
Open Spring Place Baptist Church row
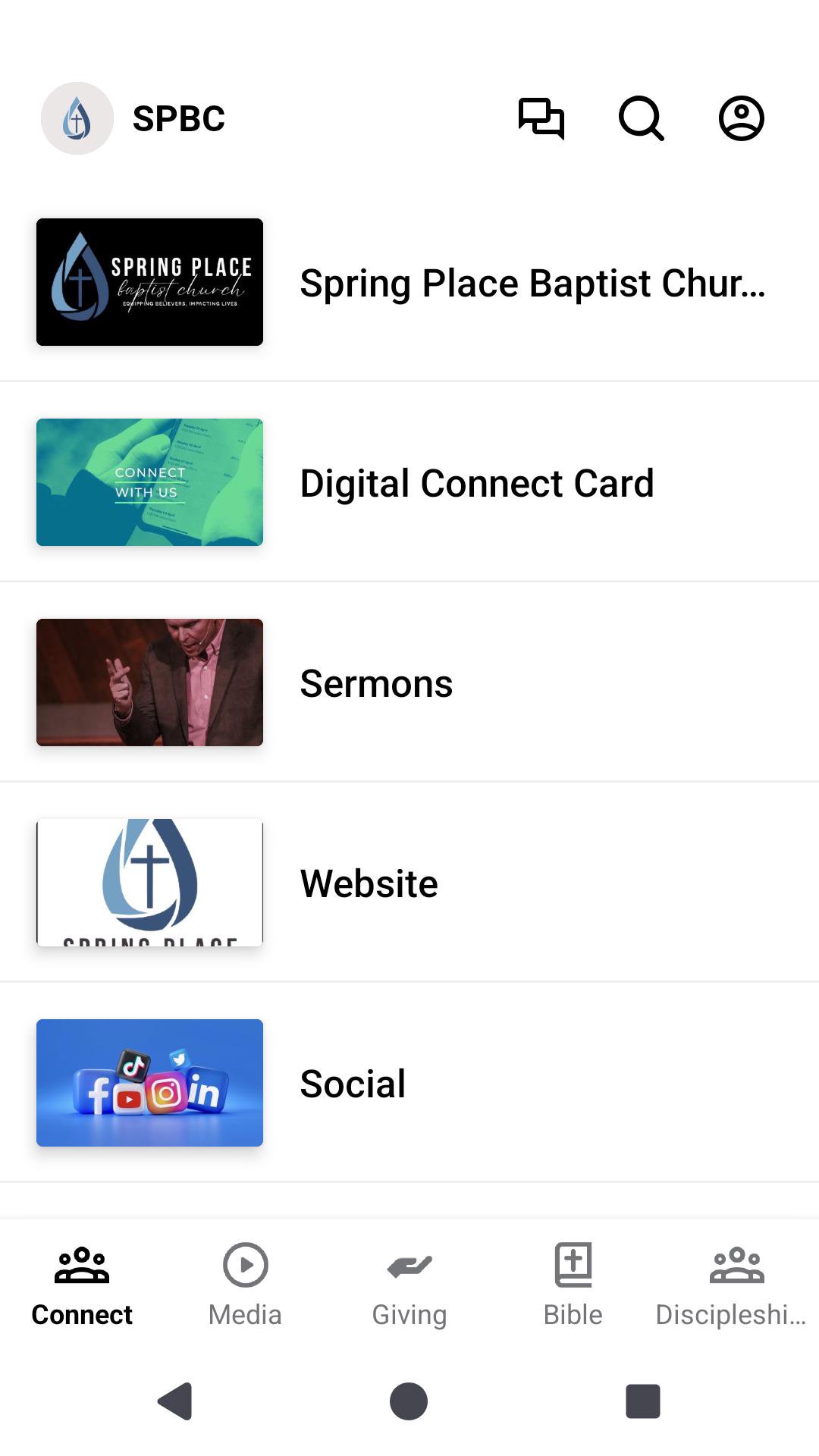[409, 283]
